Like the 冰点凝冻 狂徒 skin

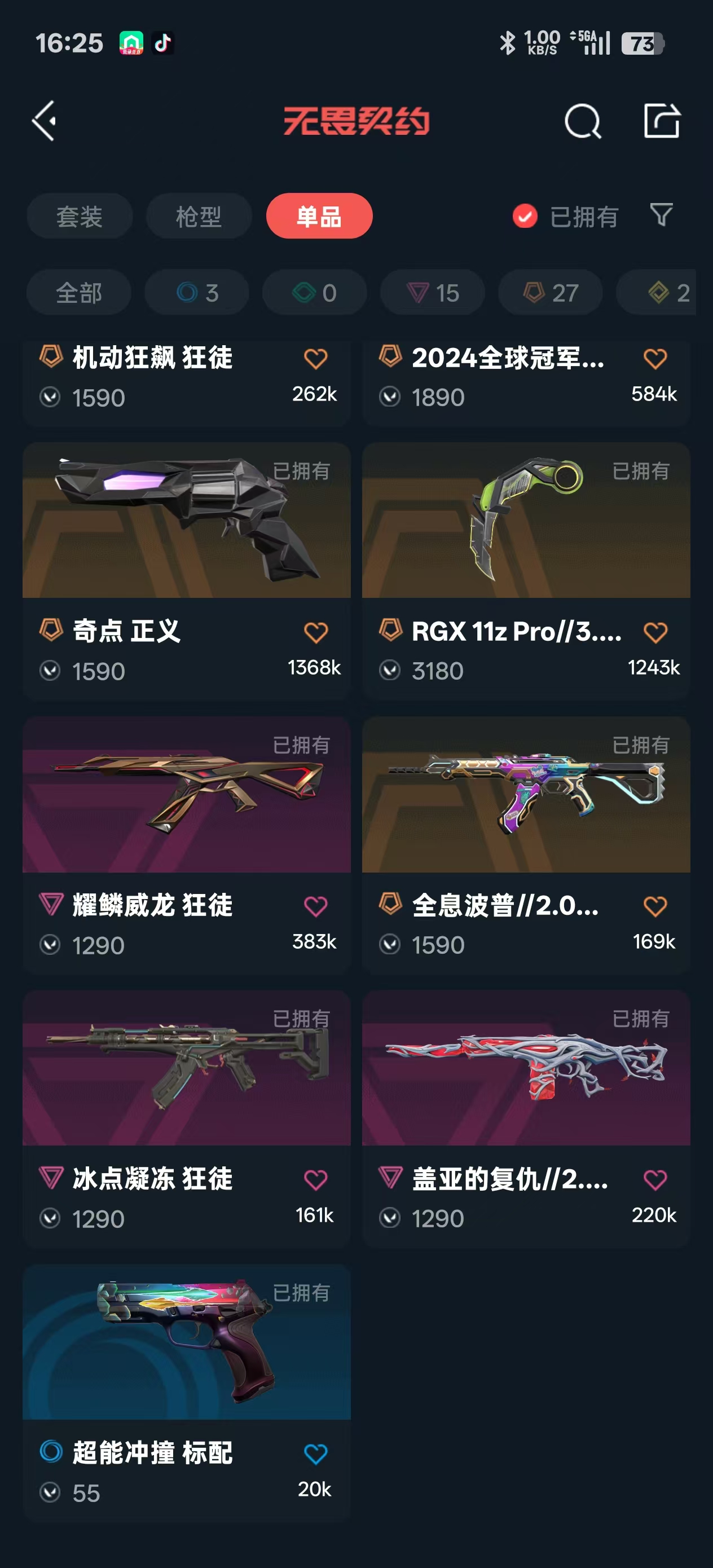[x=315, y=1179]
